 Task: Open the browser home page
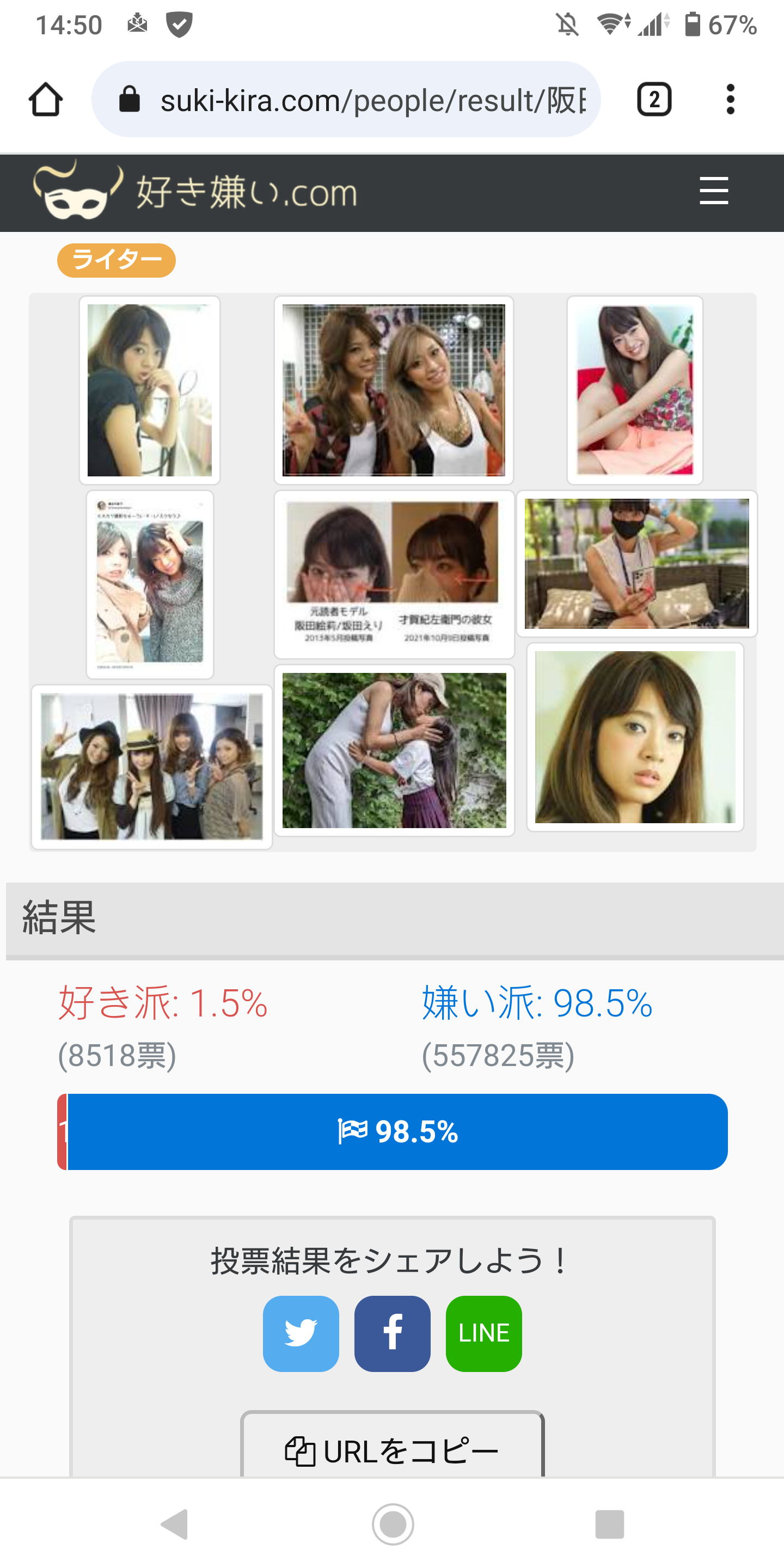click(x=46, y=99)
